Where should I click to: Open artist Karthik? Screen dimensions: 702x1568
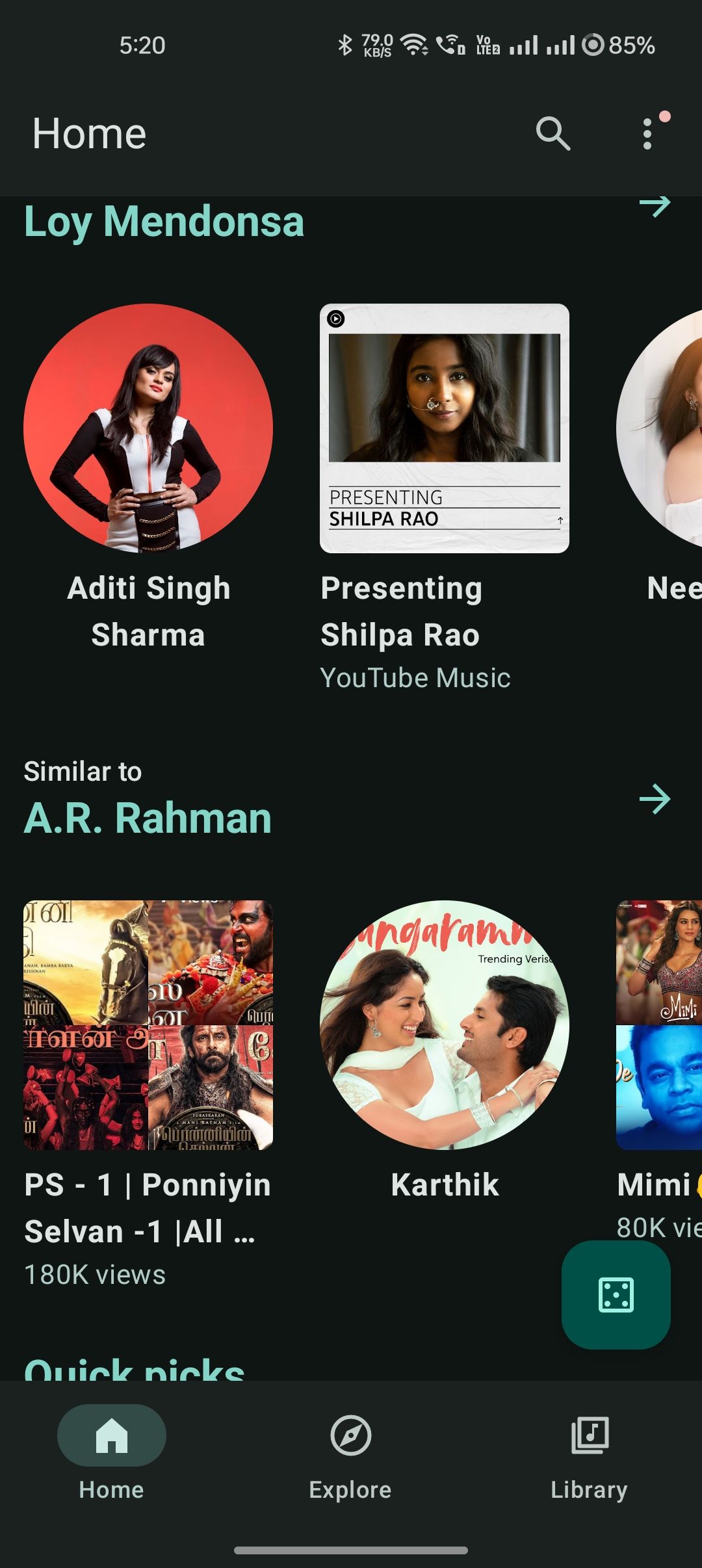(445, 1025)
